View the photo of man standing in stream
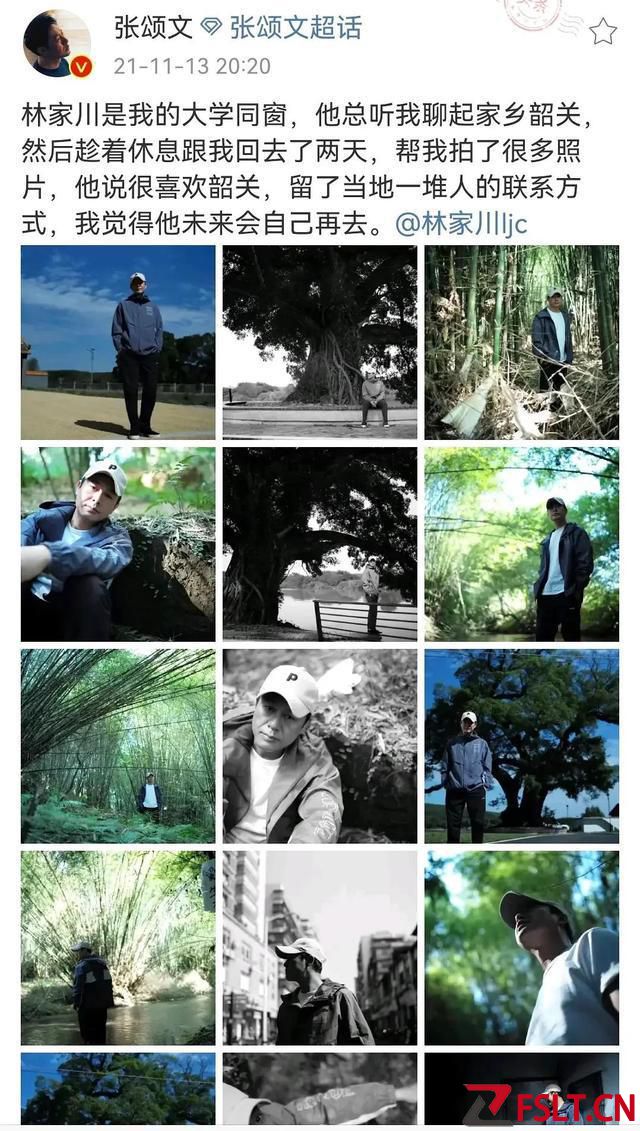 click(118, 949)
